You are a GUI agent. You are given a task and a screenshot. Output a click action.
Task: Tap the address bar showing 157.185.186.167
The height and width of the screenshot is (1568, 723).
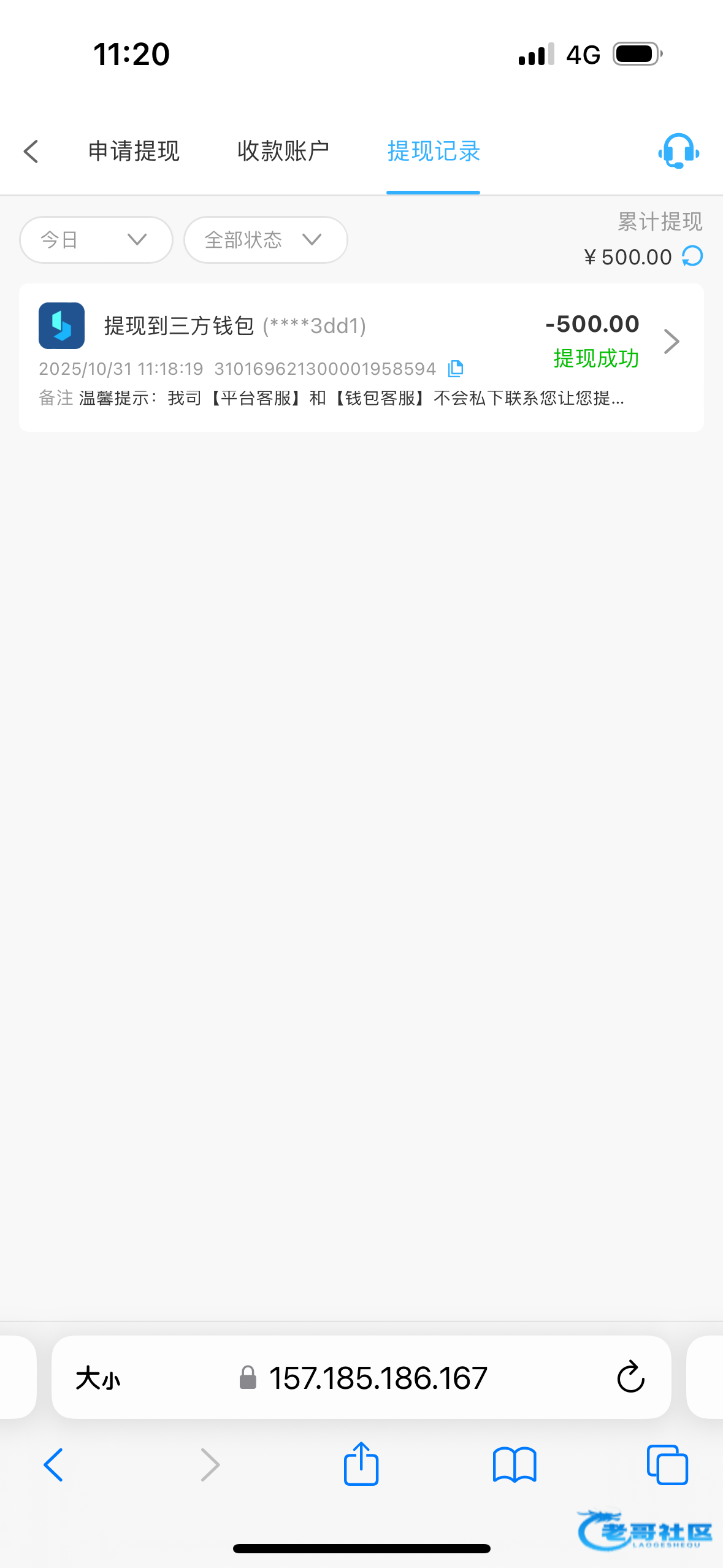377,1378
